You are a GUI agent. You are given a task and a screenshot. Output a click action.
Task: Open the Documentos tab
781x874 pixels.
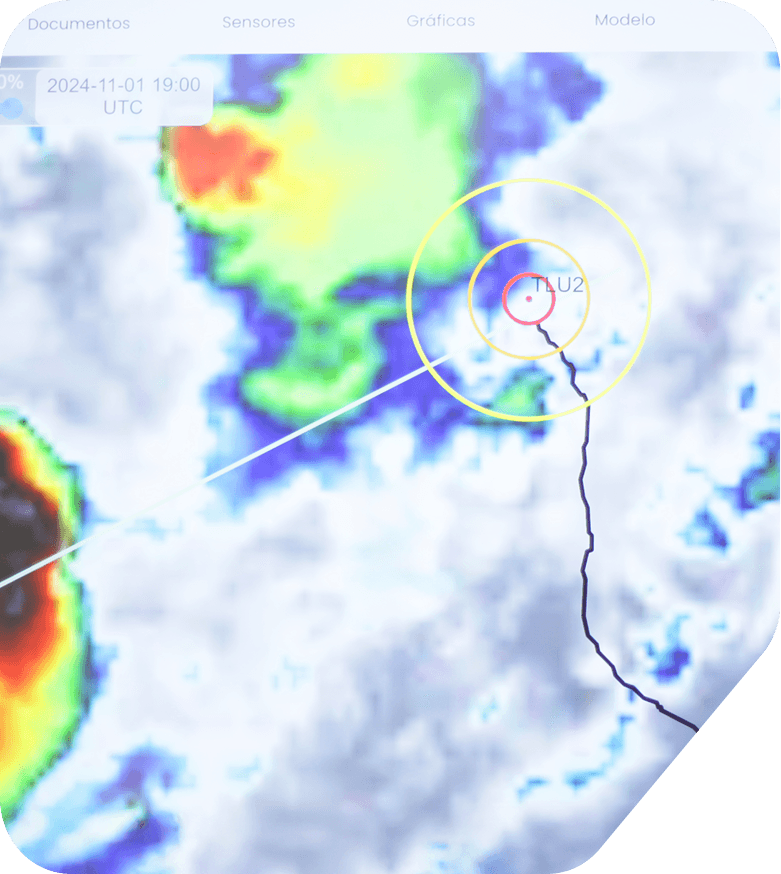[x=78, y=22]
